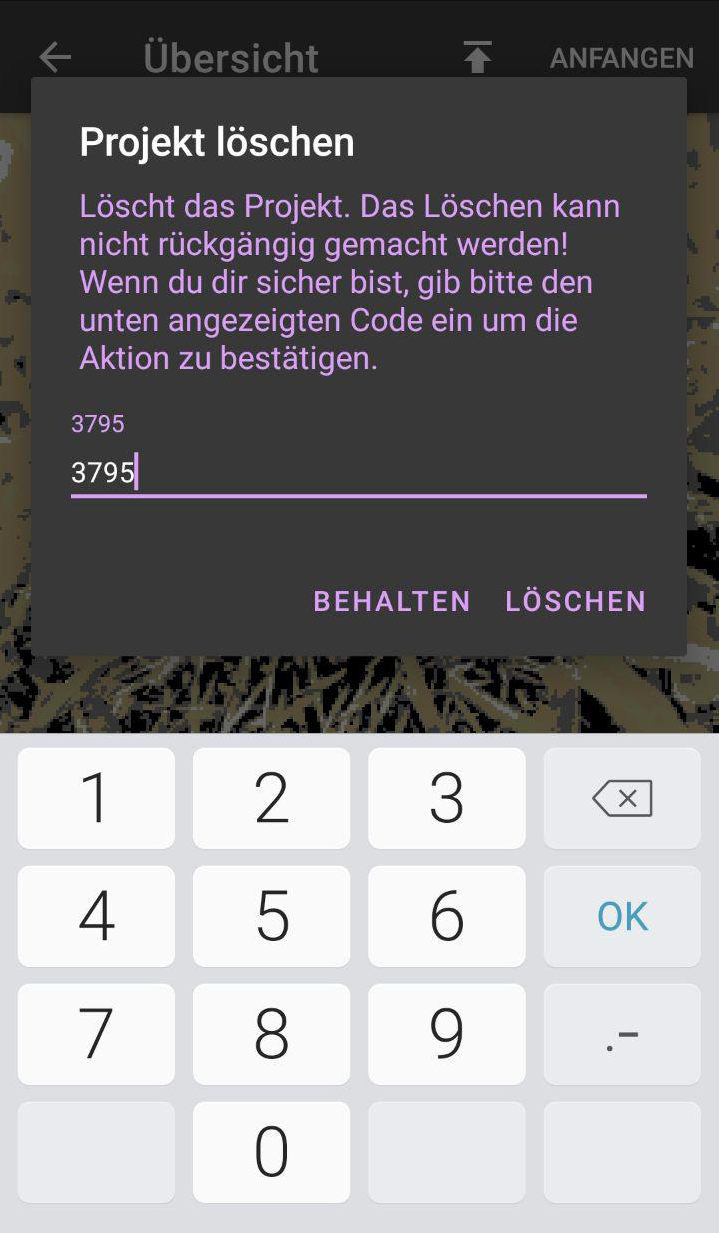Enter digit 6 on the keypad
The height and width of the screenshot is (1233, 719).
tap(446, 916)
